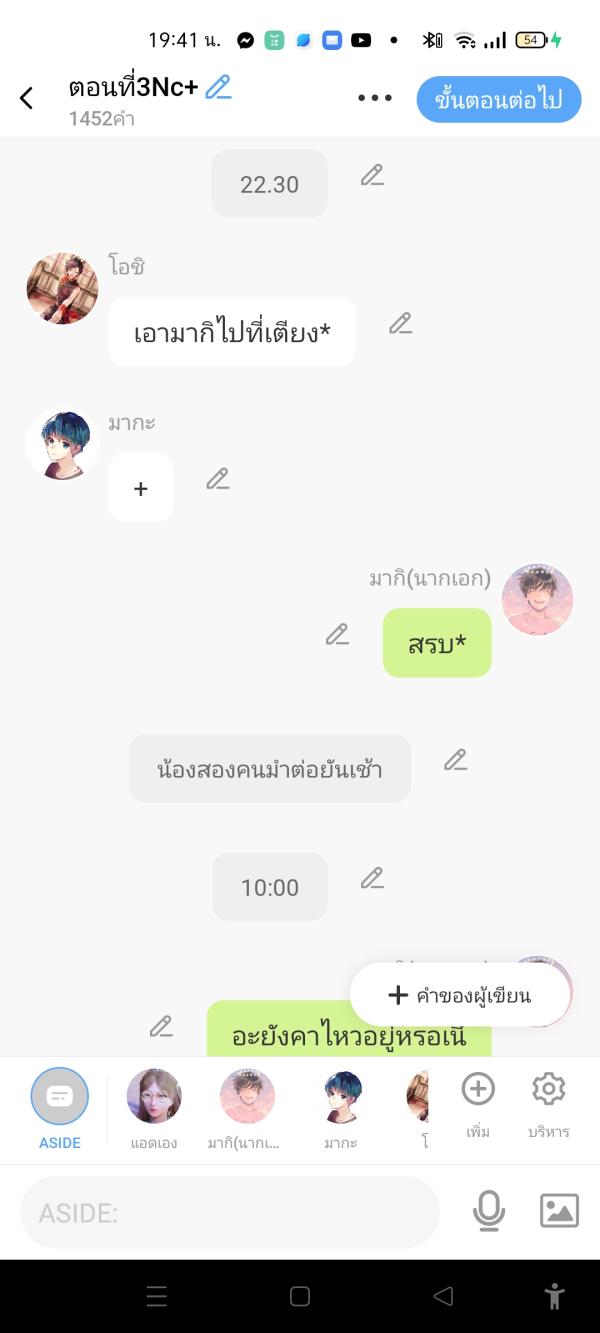Image resolution: width=600 pixels, height=1333 pixels.
Task: Start voice input with microphone
Action: click(x=489, y=1211)
